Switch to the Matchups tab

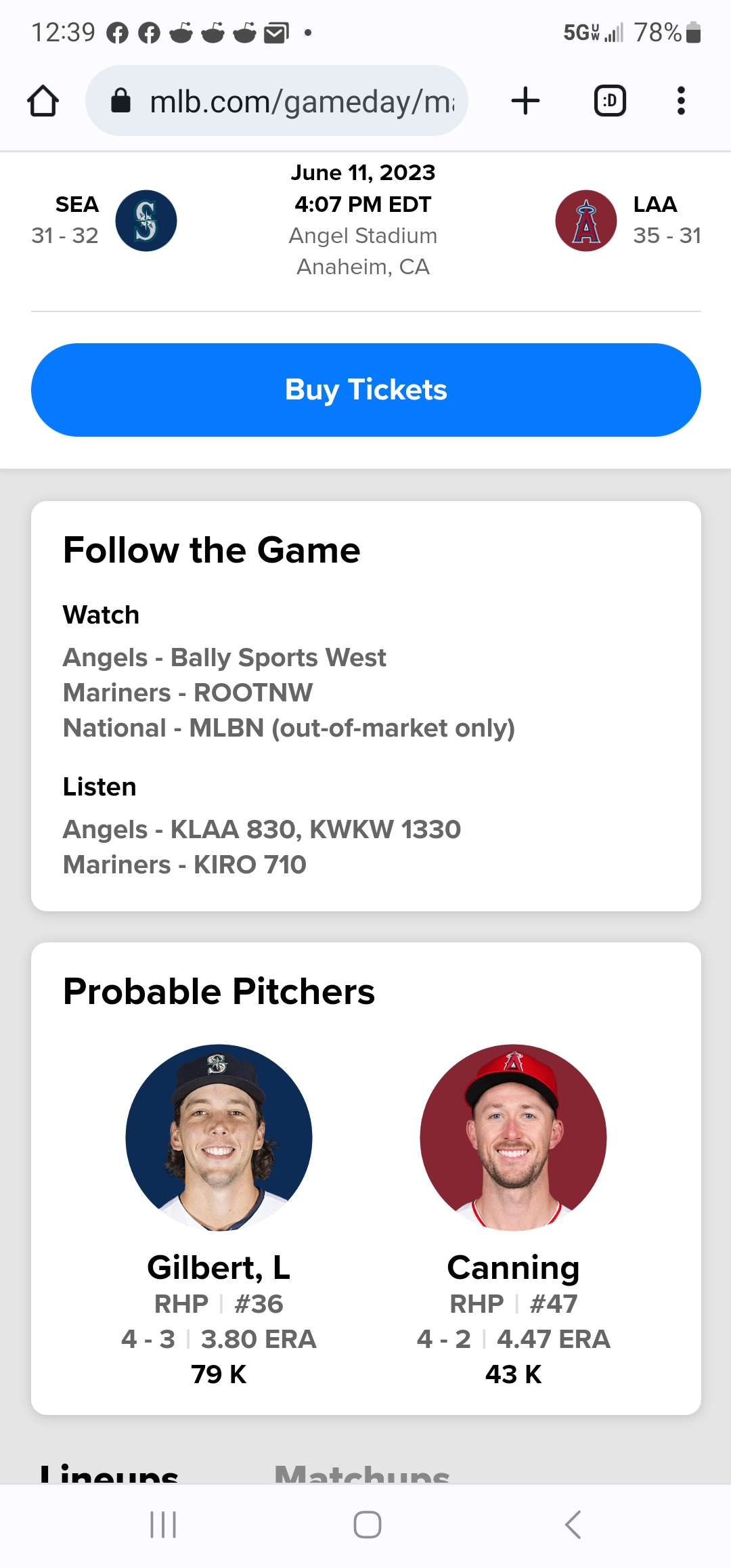click(362, 1473)
